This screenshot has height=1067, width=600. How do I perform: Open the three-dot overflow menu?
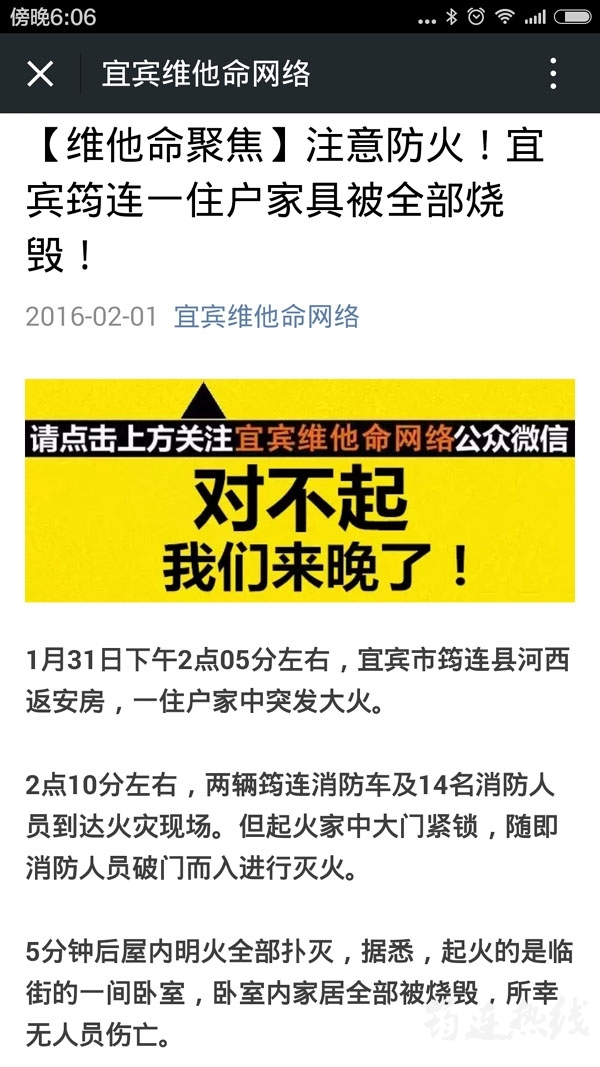pyautogui.click(x=553, y=73)
